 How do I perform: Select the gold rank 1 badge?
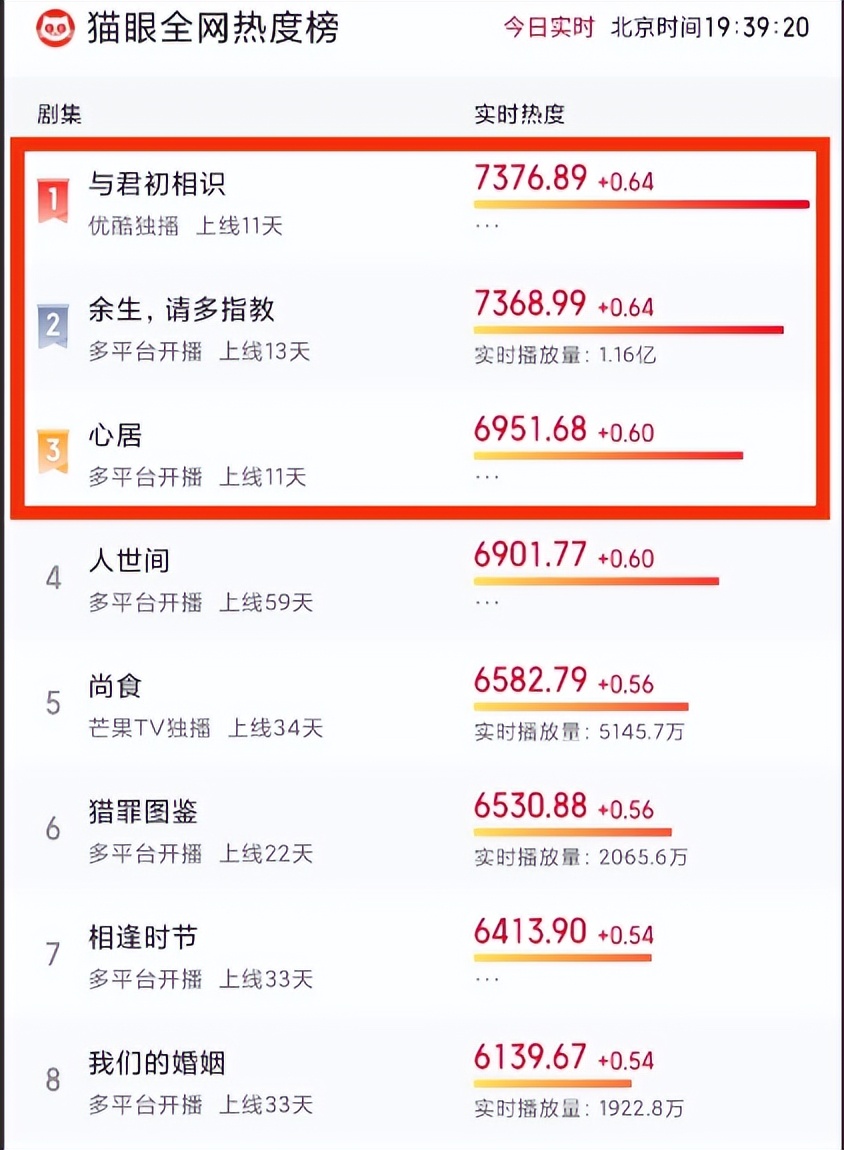pos(52,200)
